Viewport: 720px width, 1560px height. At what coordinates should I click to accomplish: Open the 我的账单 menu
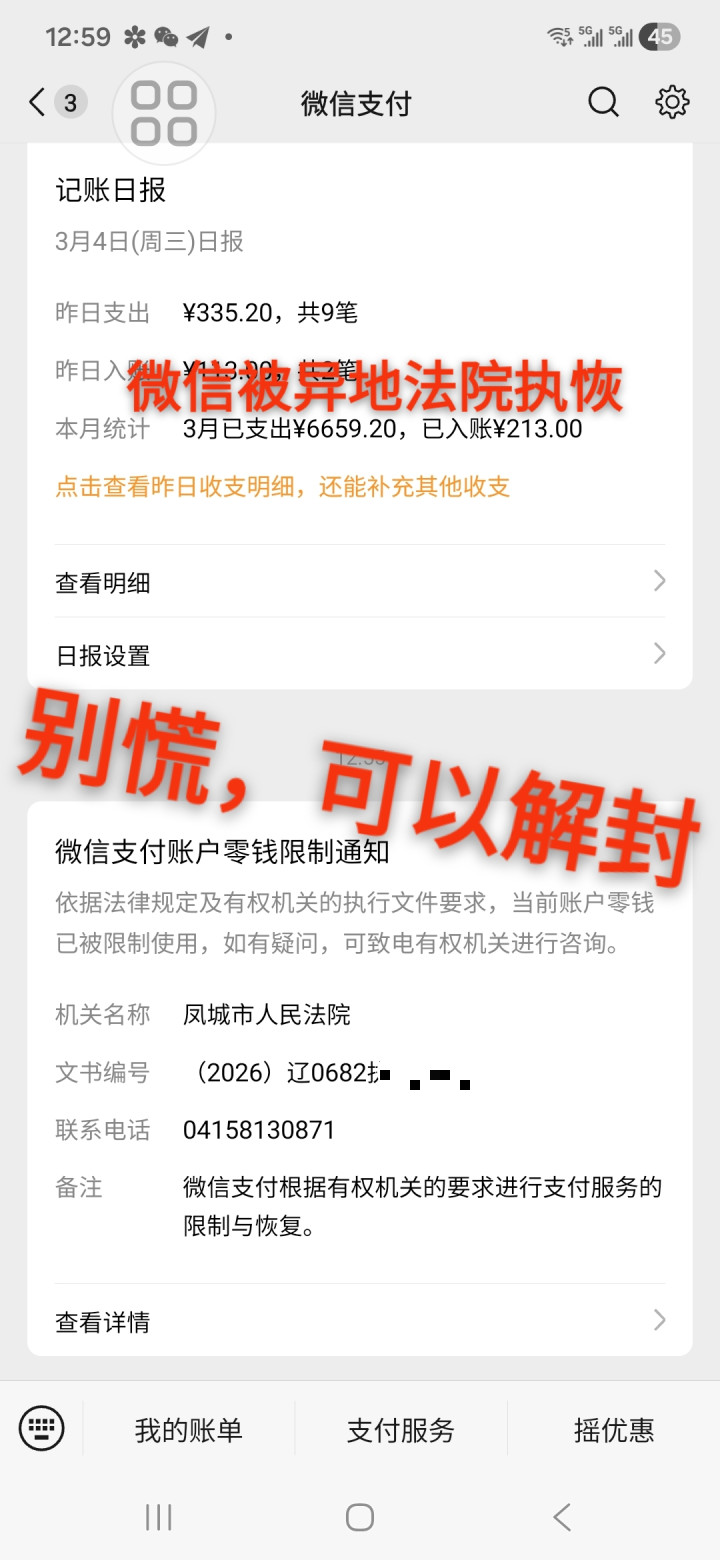[189, 1430]
